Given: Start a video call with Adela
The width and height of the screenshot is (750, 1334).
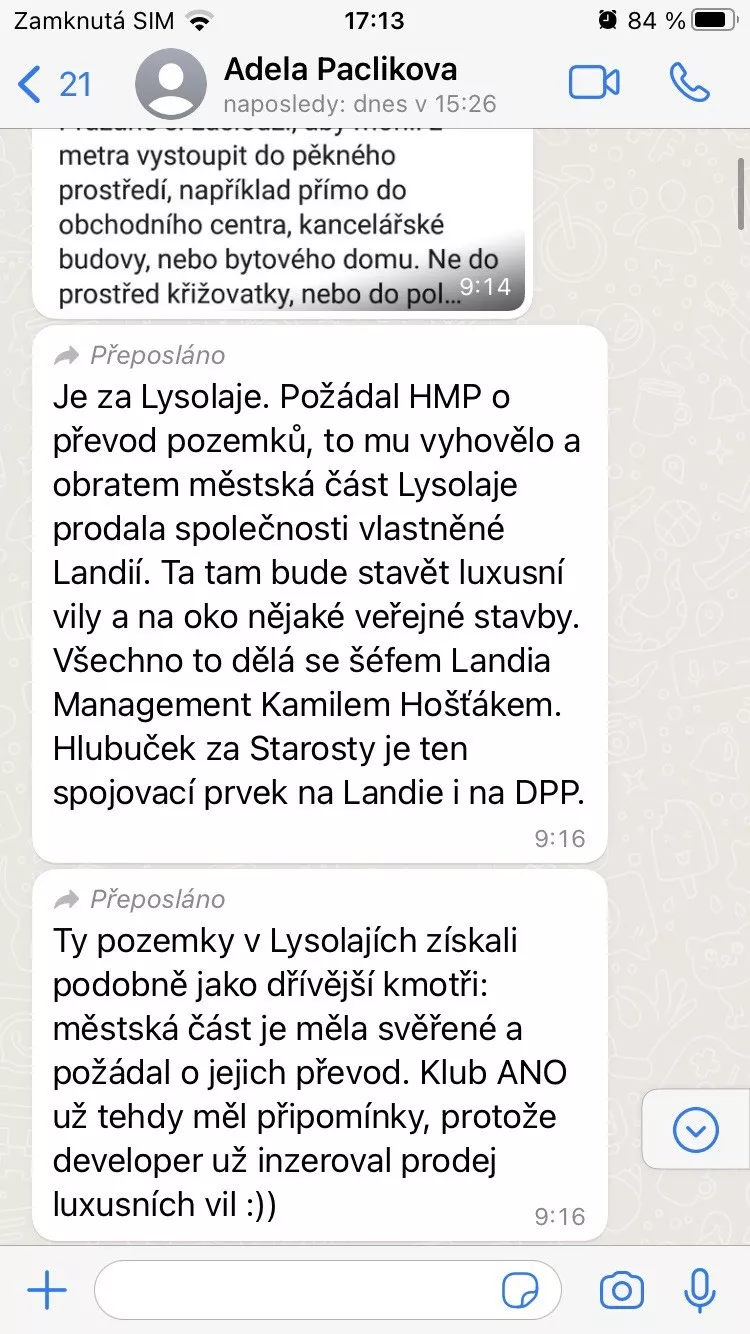Looking at the screenshot, I should tap(594, 83).
